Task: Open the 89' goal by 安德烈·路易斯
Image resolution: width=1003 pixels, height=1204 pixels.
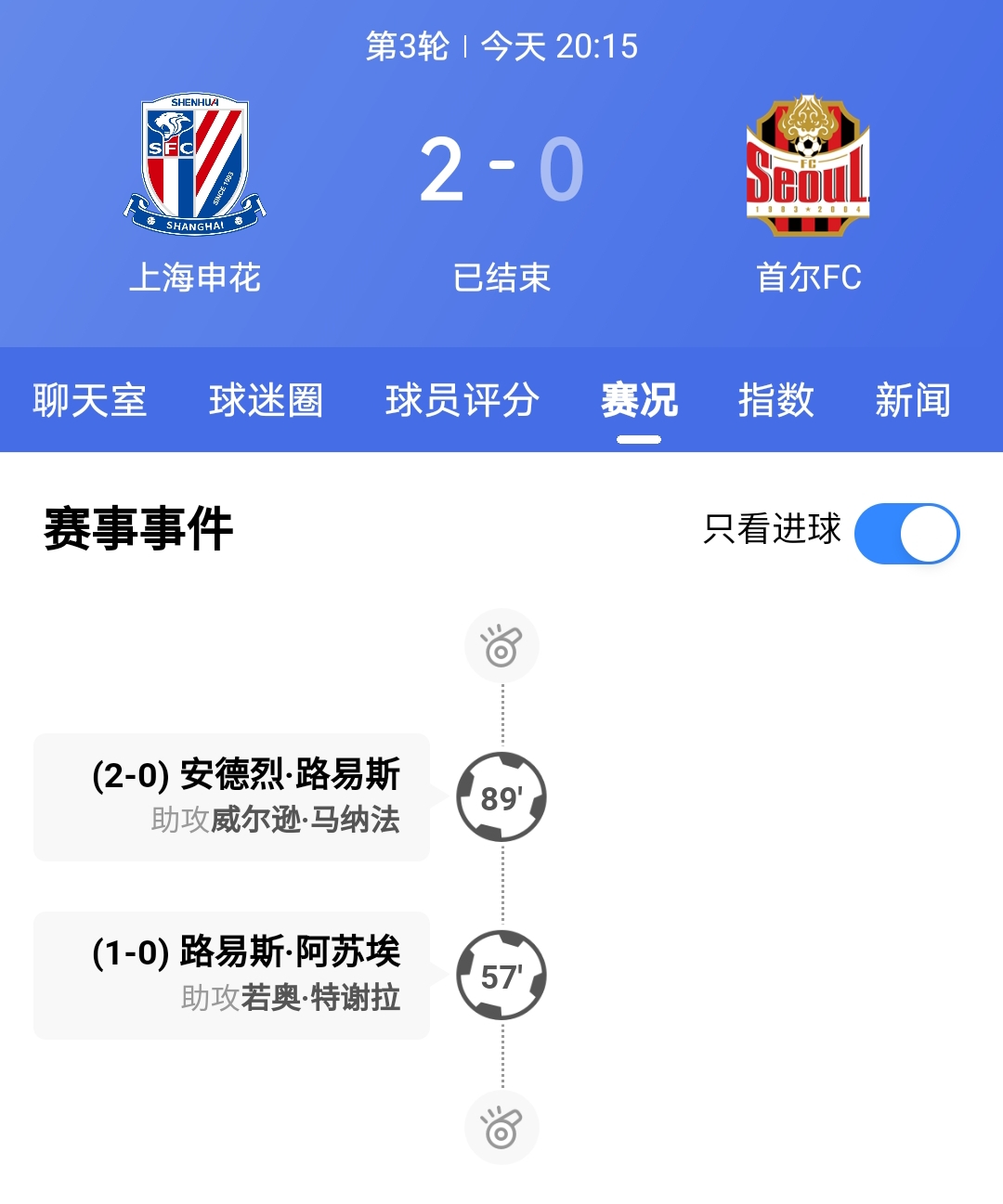Action: (x=232, y=796)
